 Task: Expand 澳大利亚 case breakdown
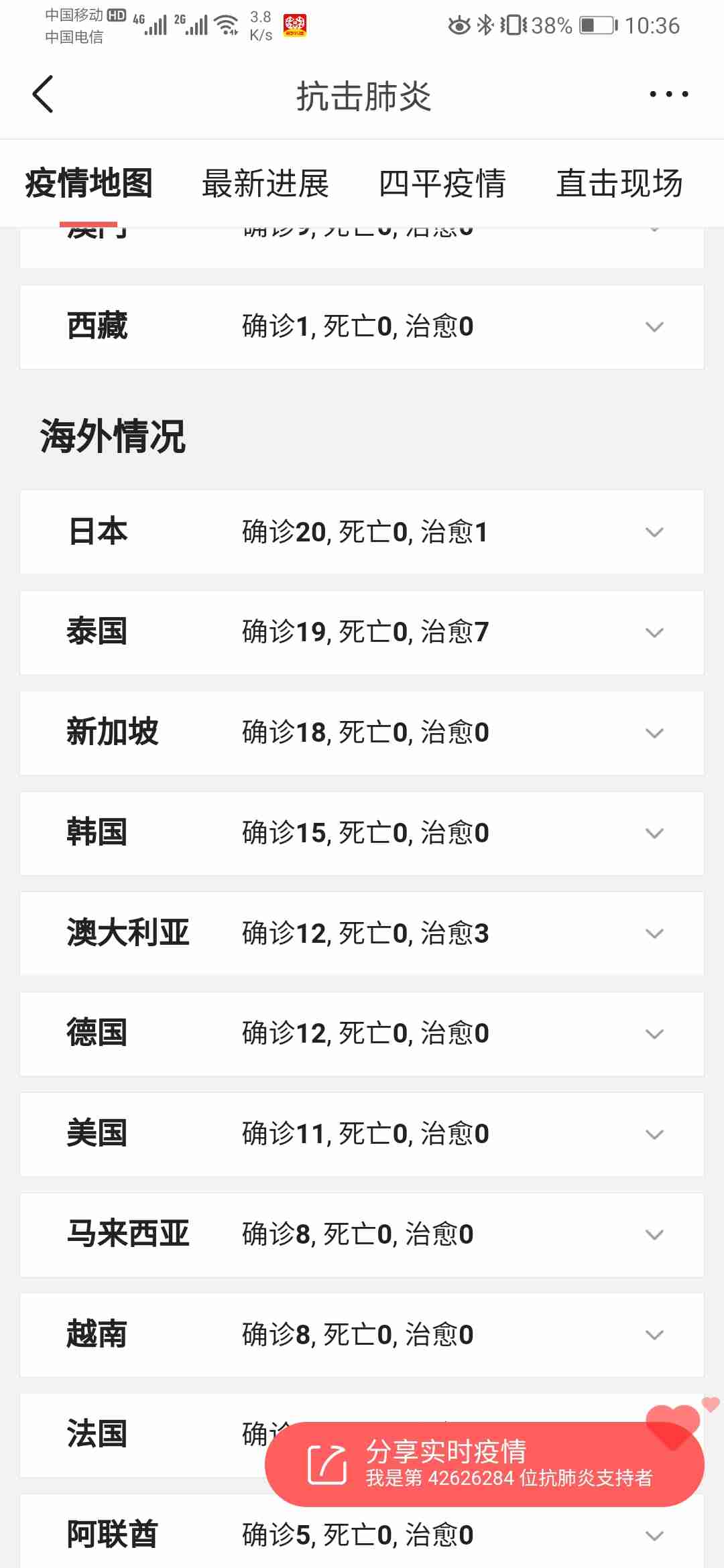(654, 933)
